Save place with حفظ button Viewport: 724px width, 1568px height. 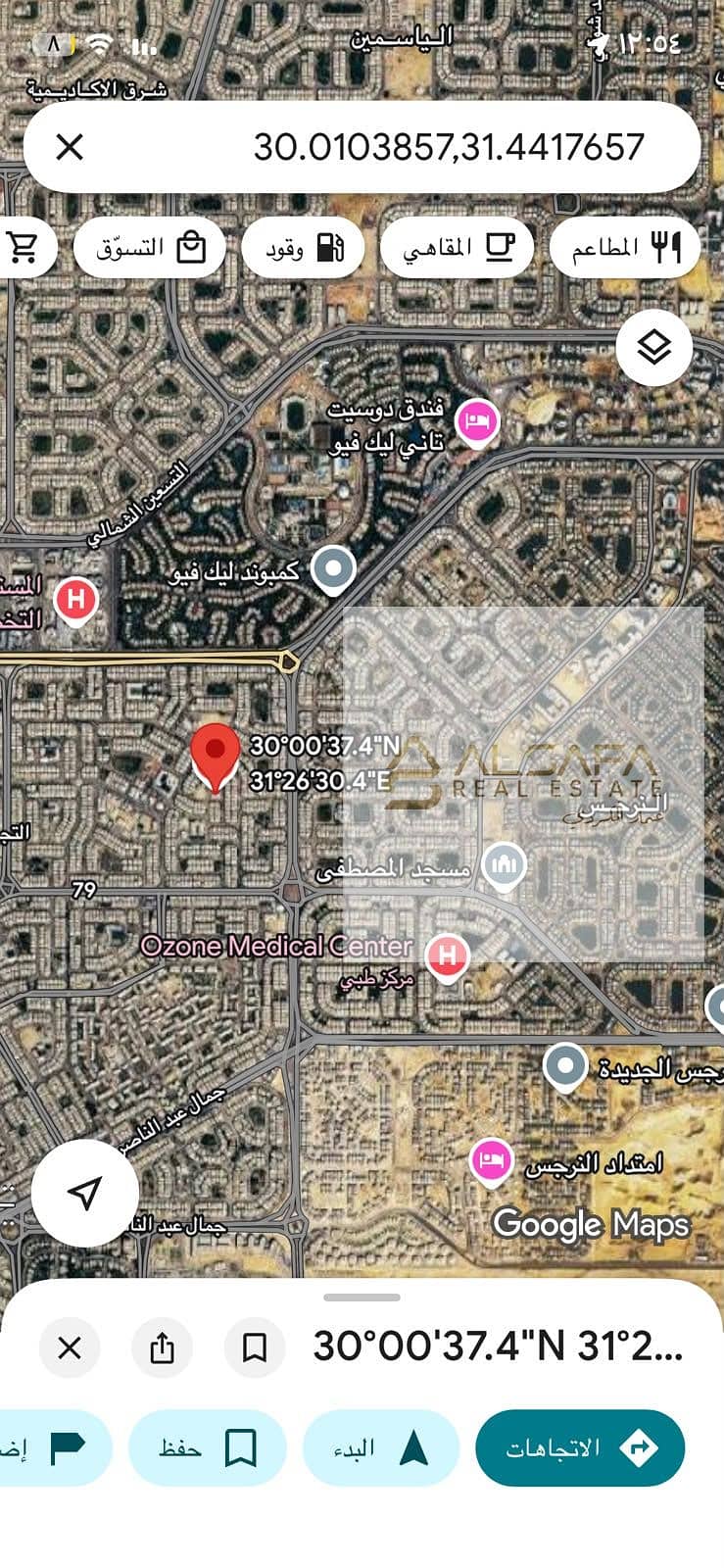(x=208, y=1448)
